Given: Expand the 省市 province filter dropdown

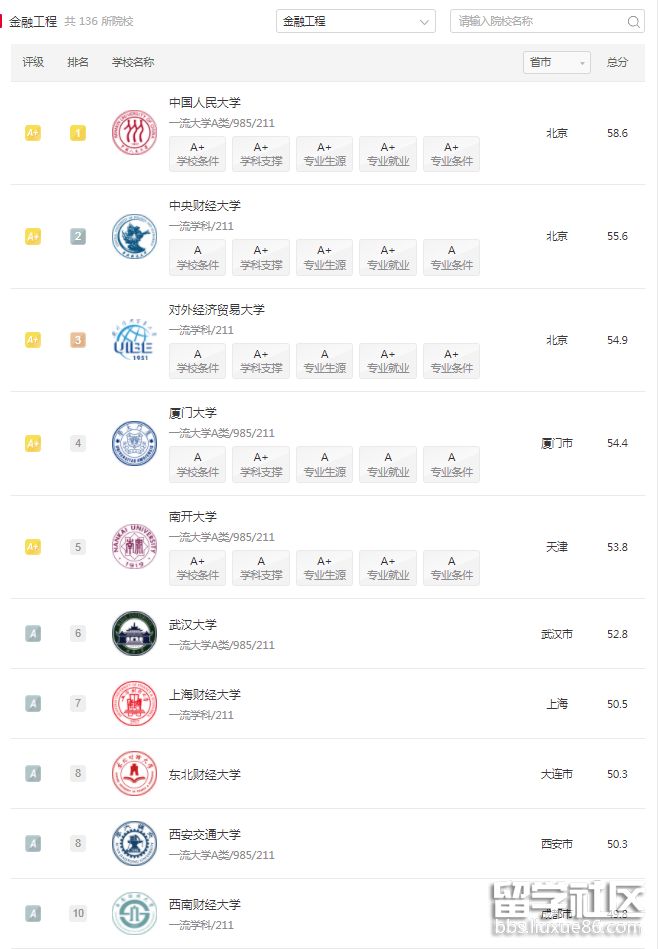Looking at the screenshot, I should click(556, 62).
